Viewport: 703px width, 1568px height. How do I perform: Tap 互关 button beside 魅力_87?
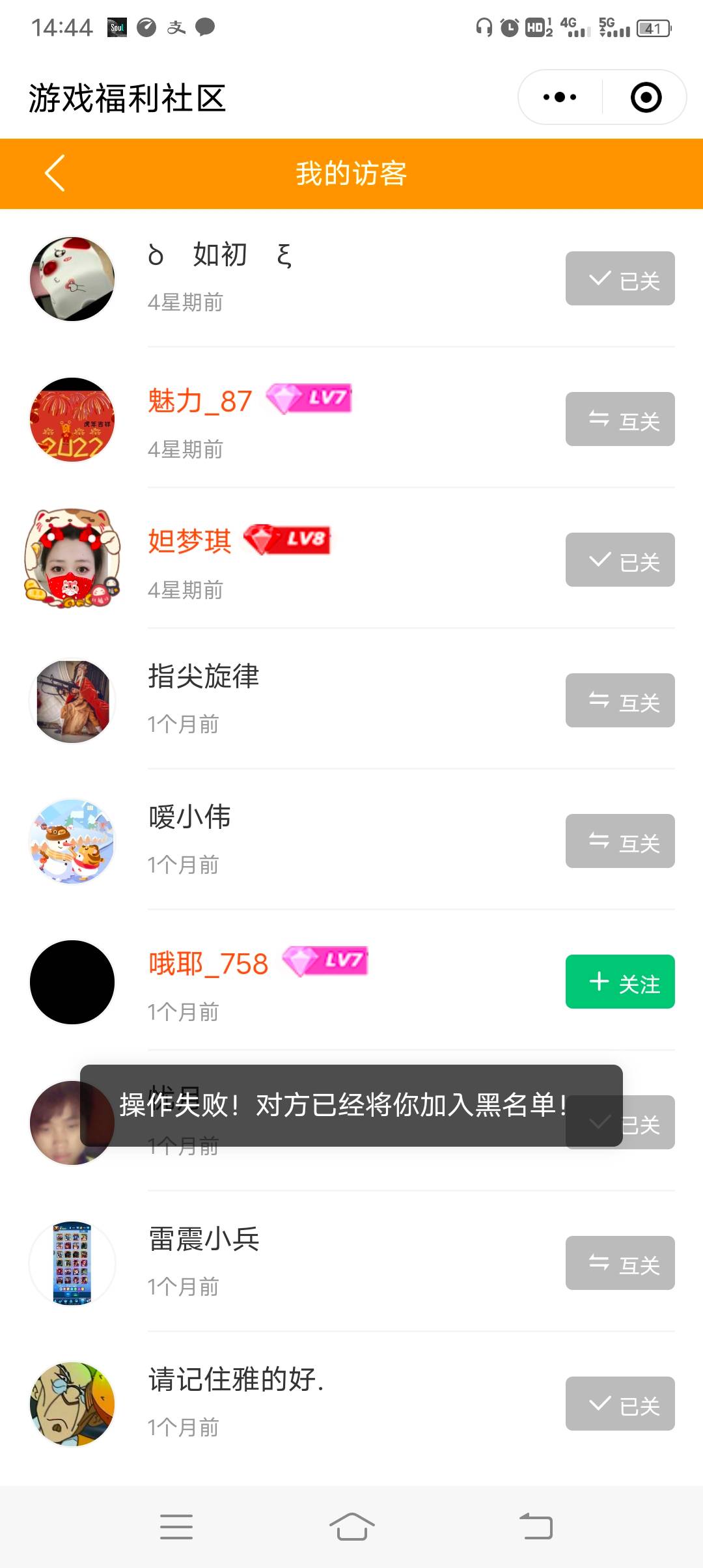click(x=620, y=419)
